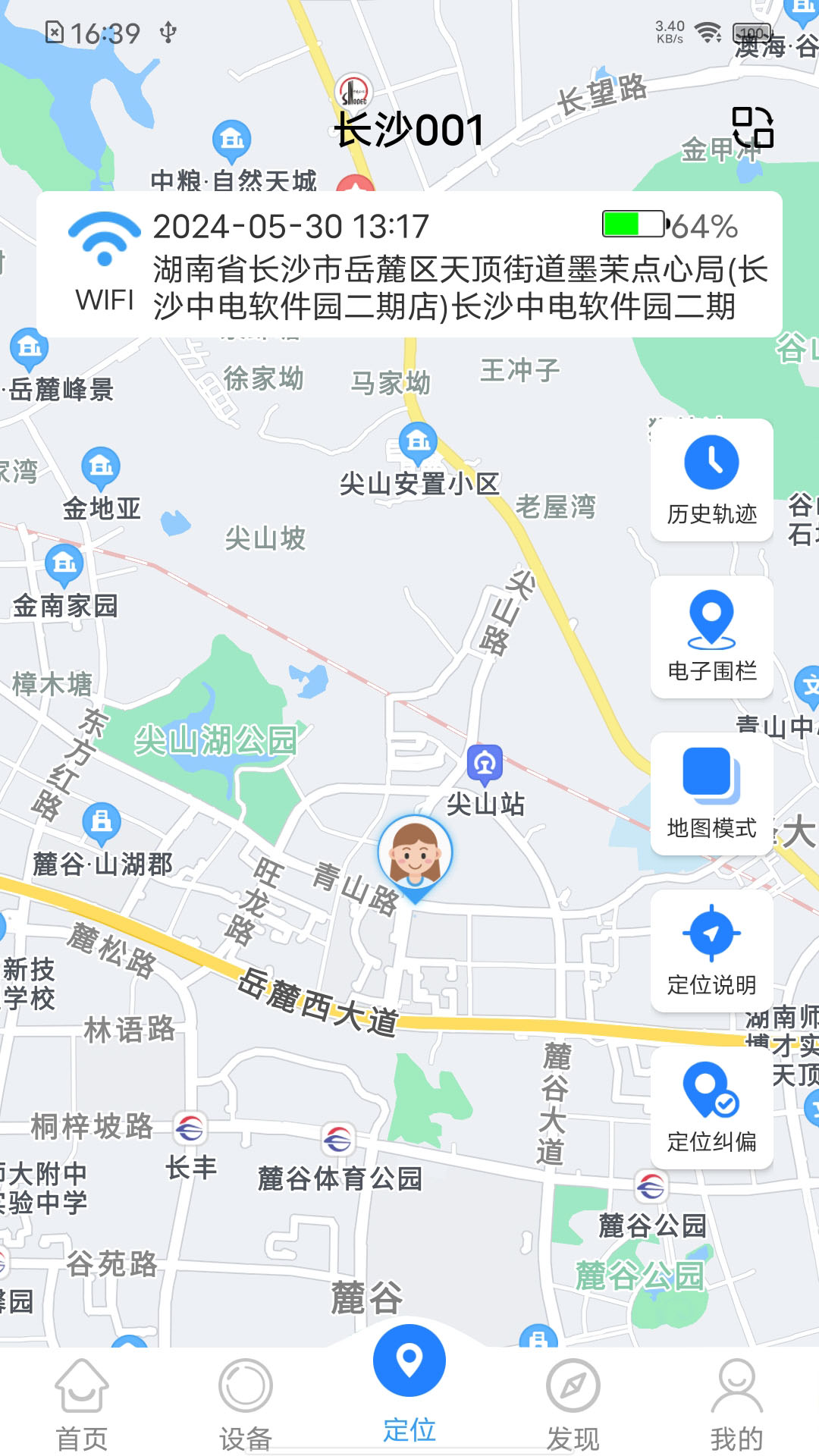
Task: Tap the 长丰 metro icon near 麓谷体育公园
Action: coord(188,1132)
